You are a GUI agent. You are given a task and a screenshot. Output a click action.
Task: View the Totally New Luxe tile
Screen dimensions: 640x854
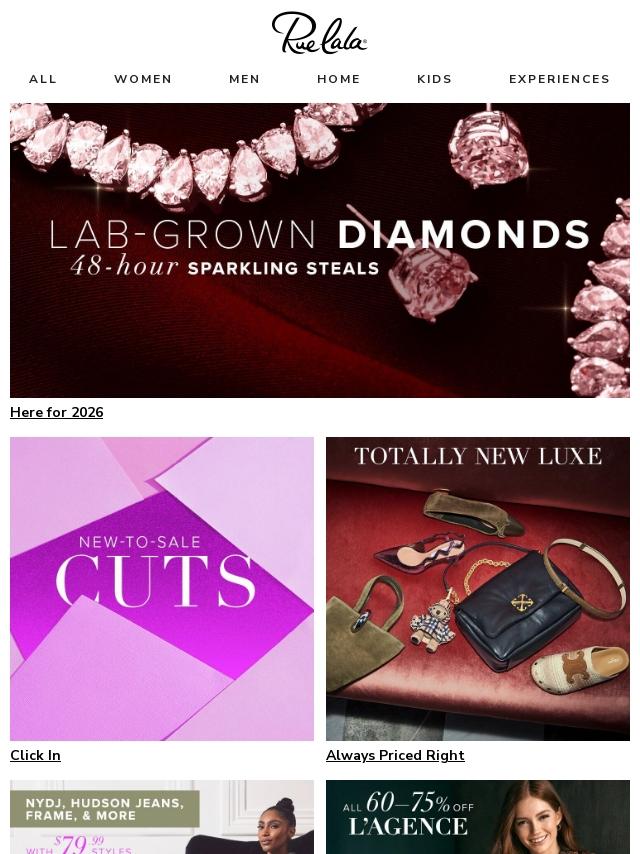tap(478, 588)
